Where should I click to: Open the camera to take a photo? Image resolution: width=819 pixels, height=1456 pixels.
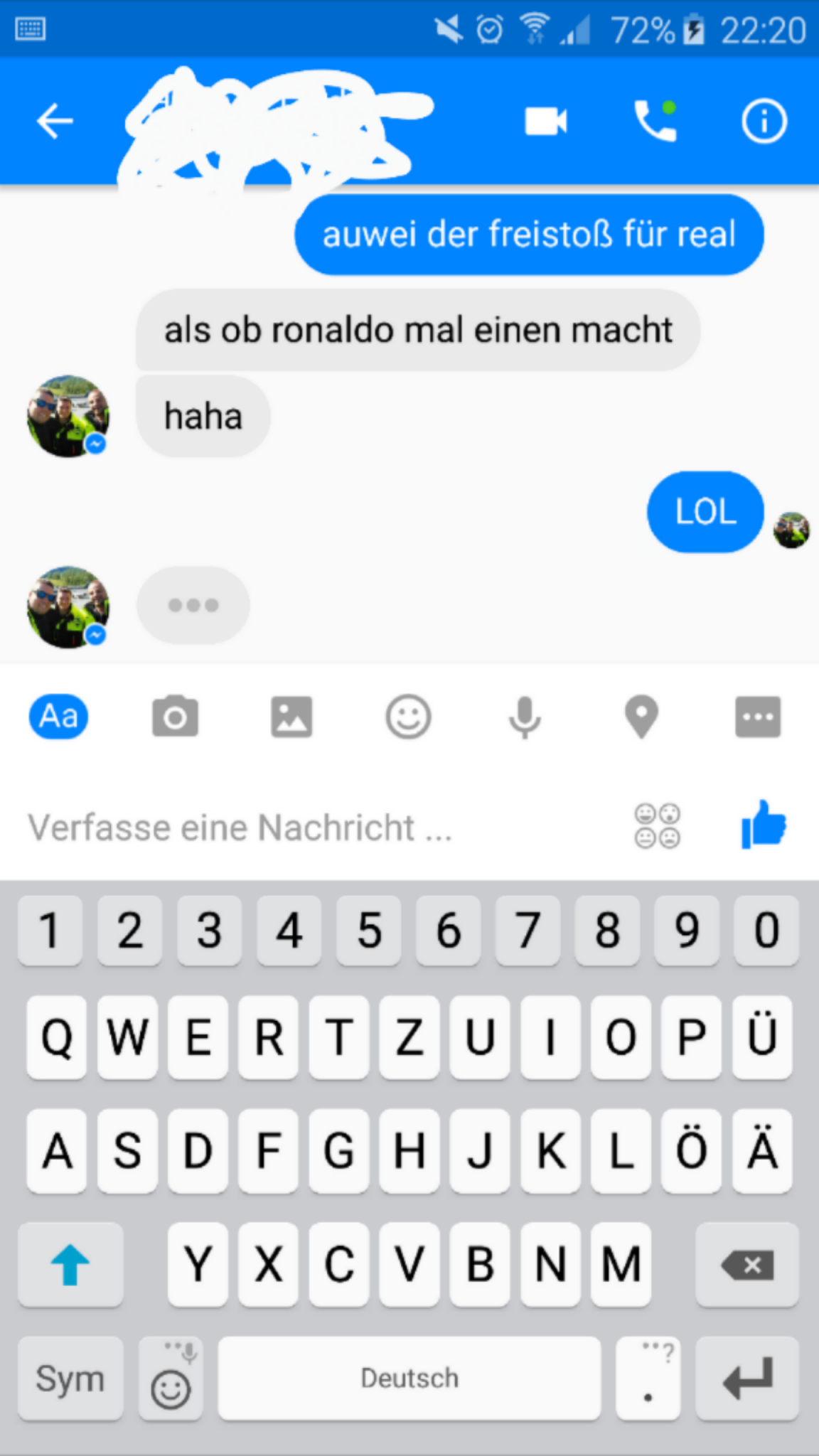click(175, 717)
